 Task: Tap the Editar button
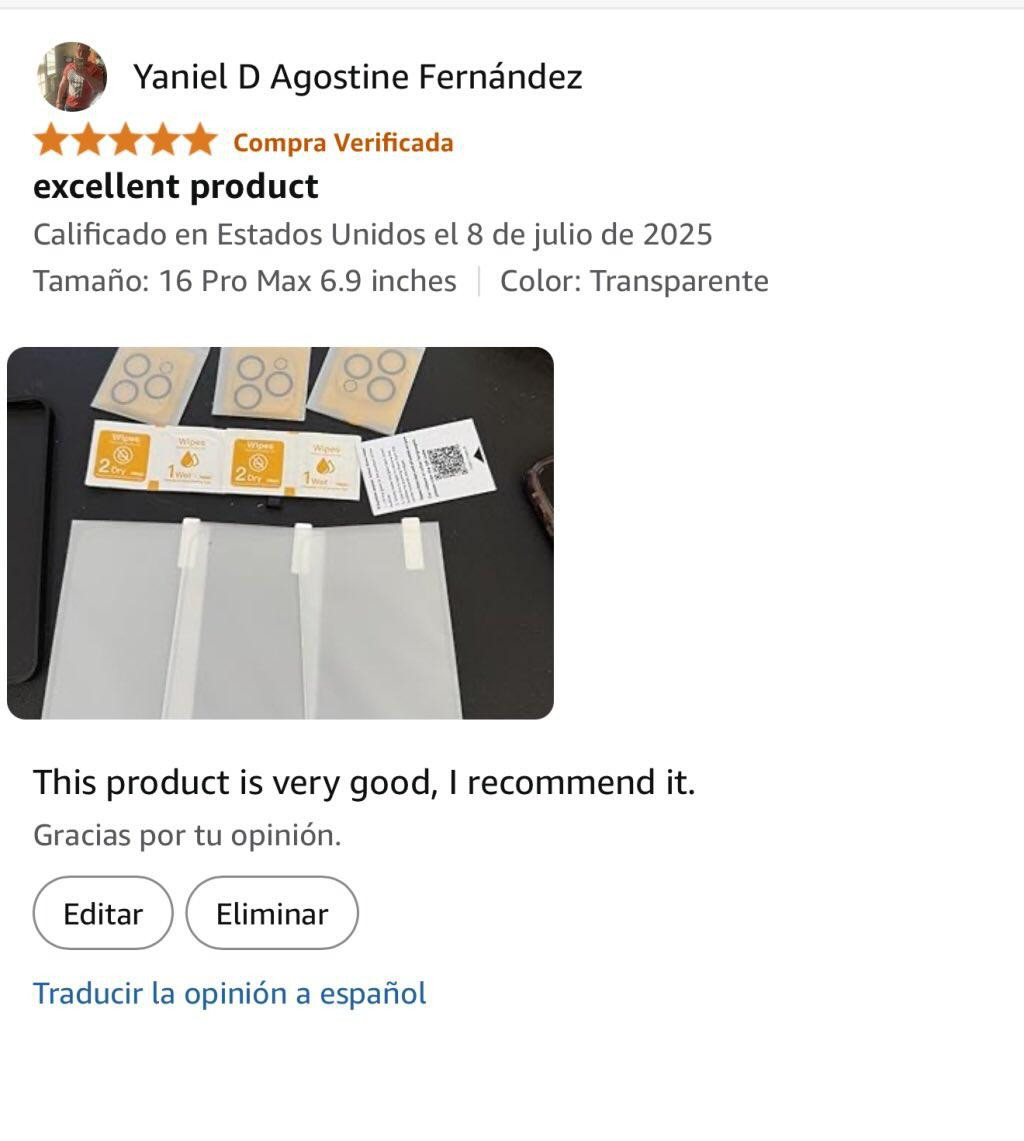[x=103, y=913]
